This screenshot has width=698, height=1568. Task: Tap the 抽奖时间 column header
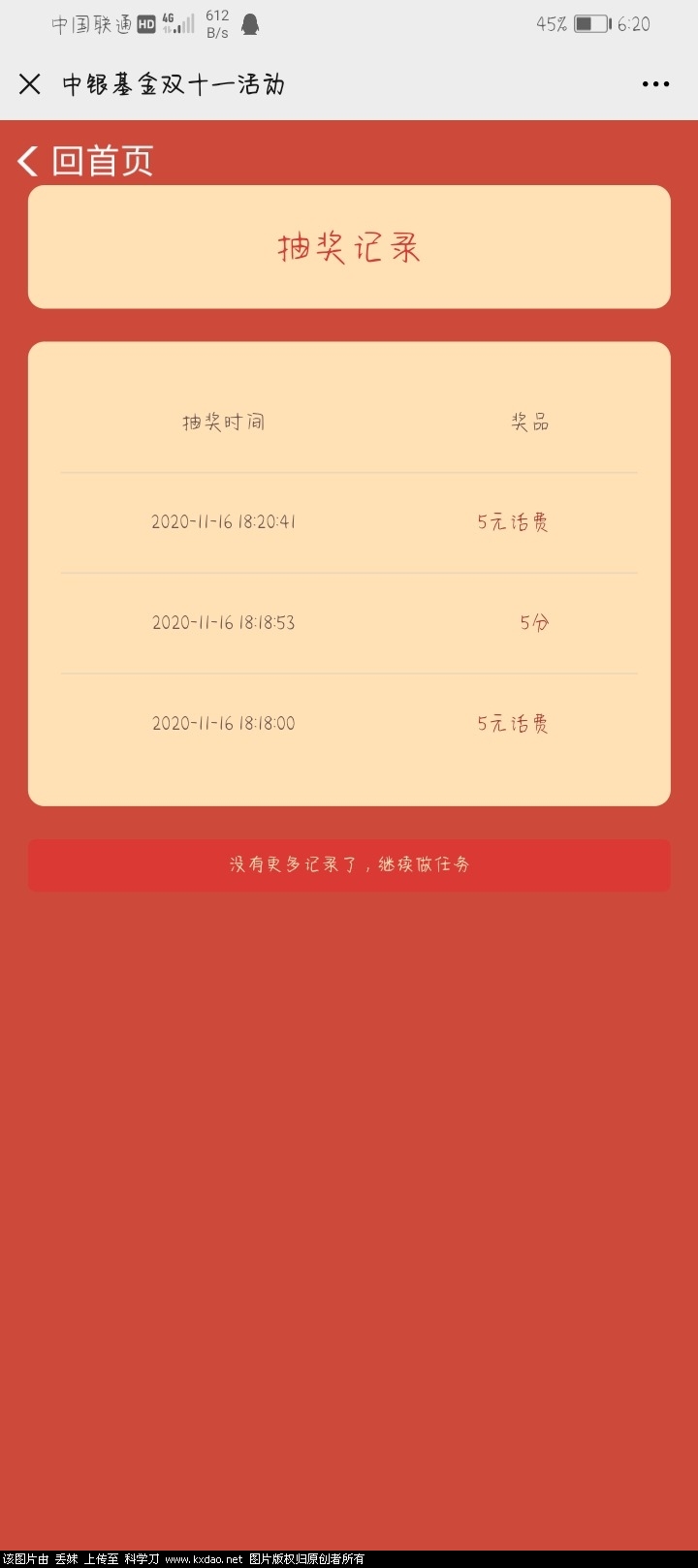coord(223,422)
